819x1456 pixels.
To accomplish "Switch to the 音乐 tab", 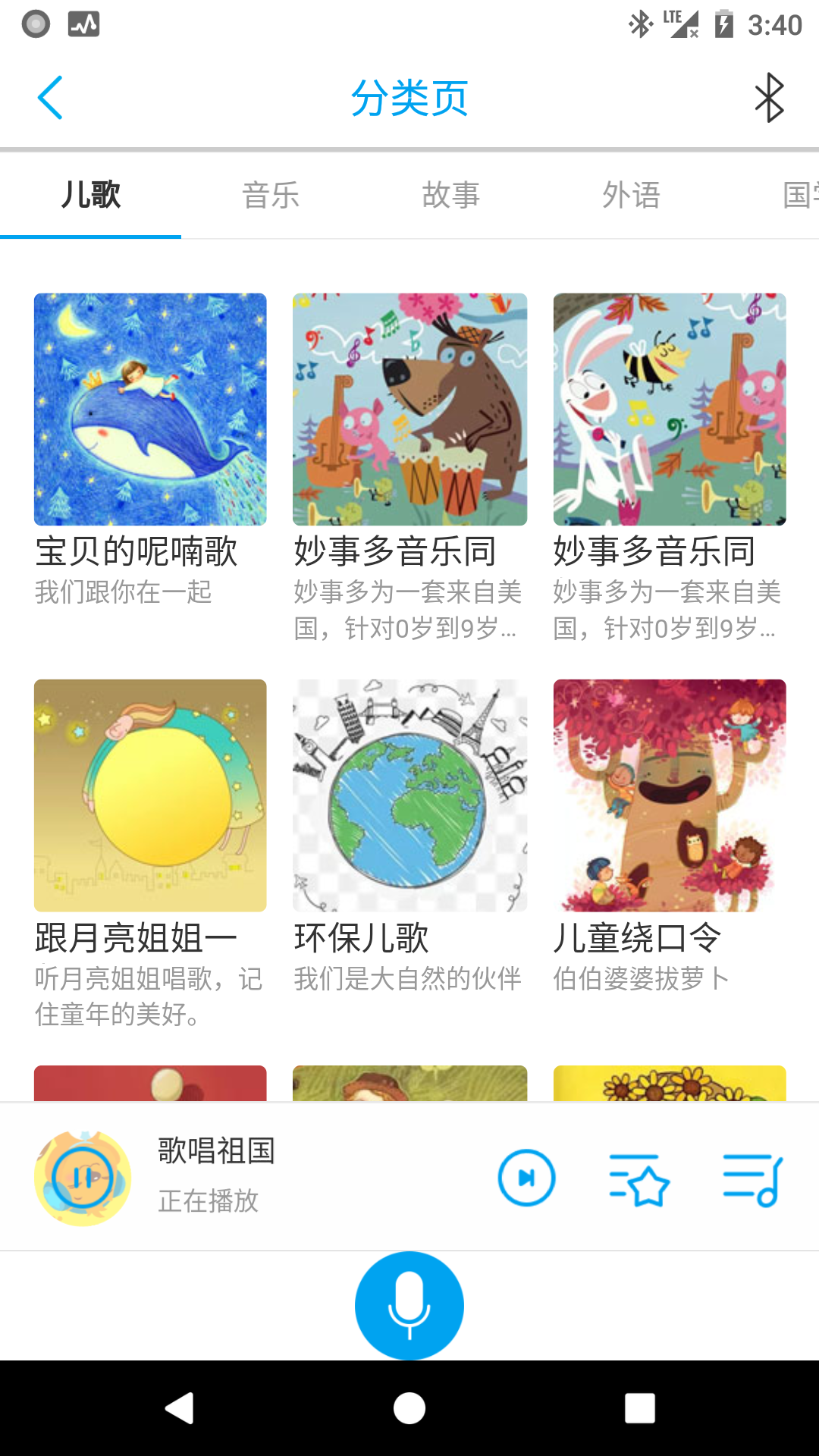I will (x=271, y=195).
